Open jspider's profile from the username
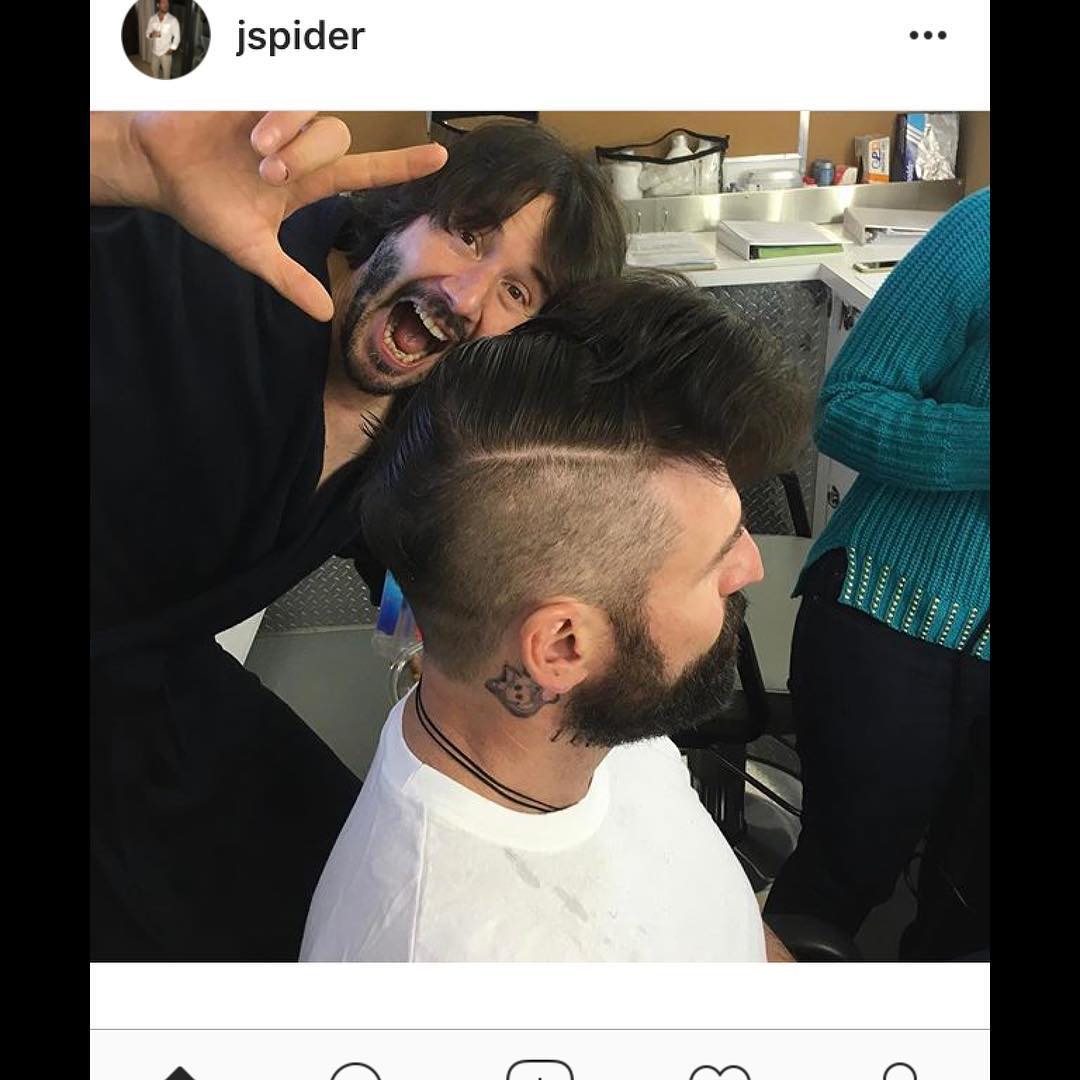 click(300, 37)
